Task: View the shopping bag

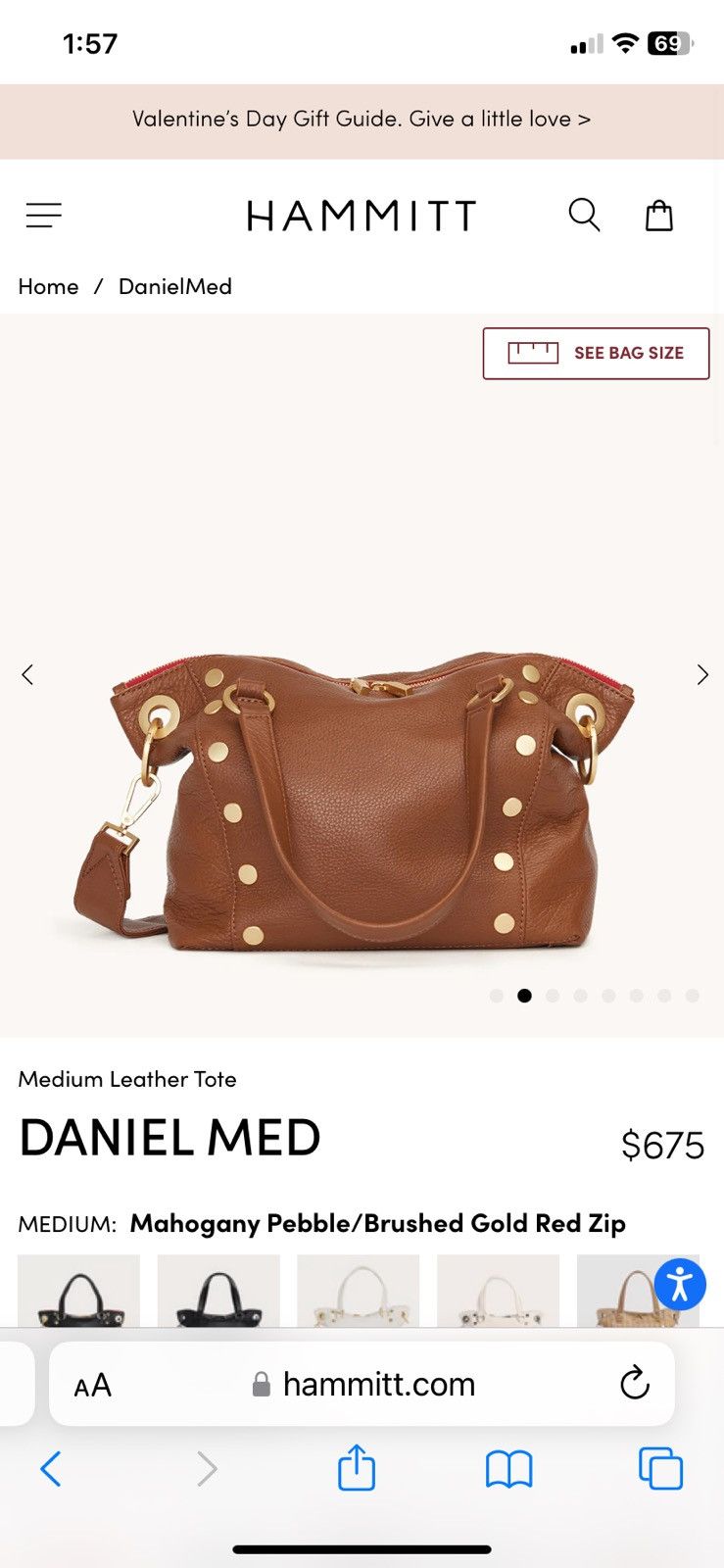Action: [x=659, y=215]
